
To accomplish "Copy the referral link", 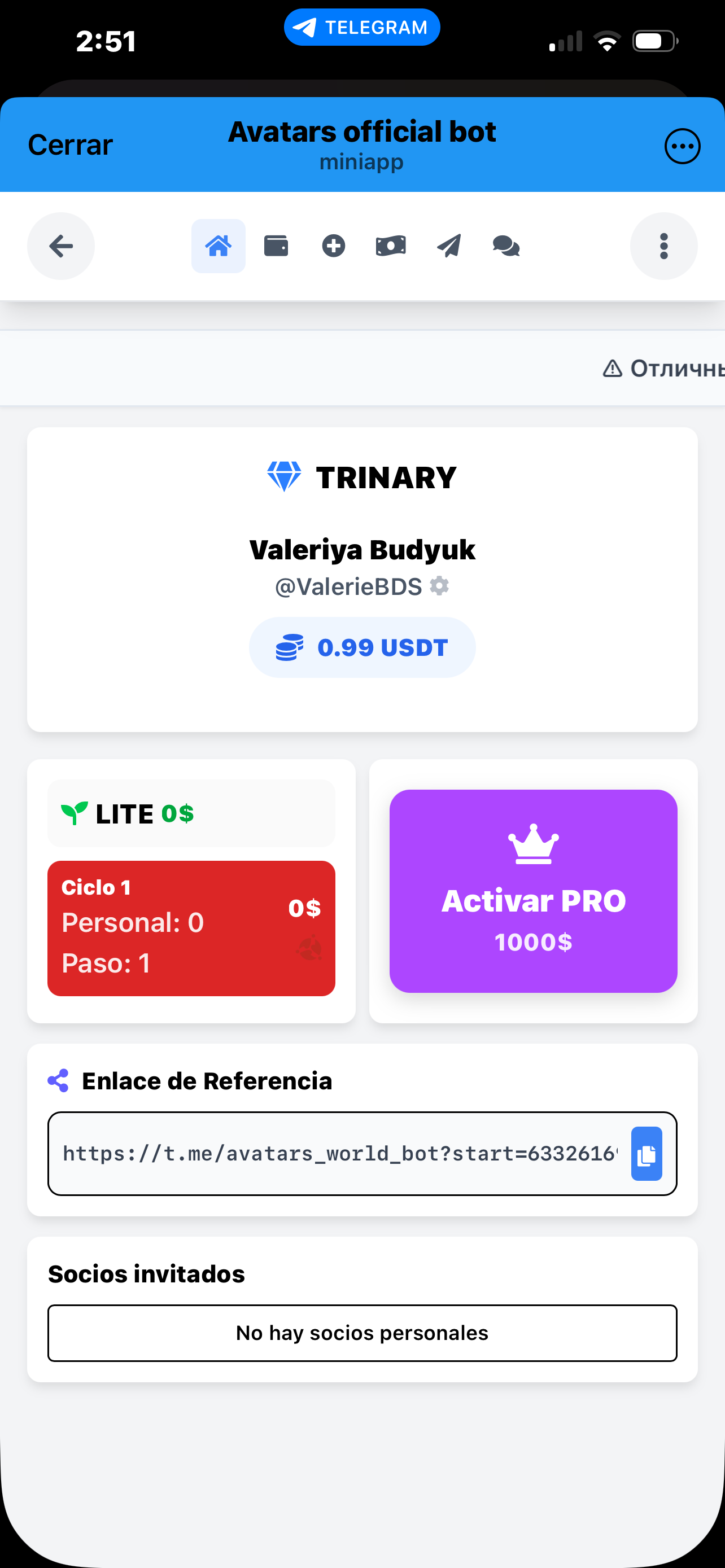I will [647, 1154].
